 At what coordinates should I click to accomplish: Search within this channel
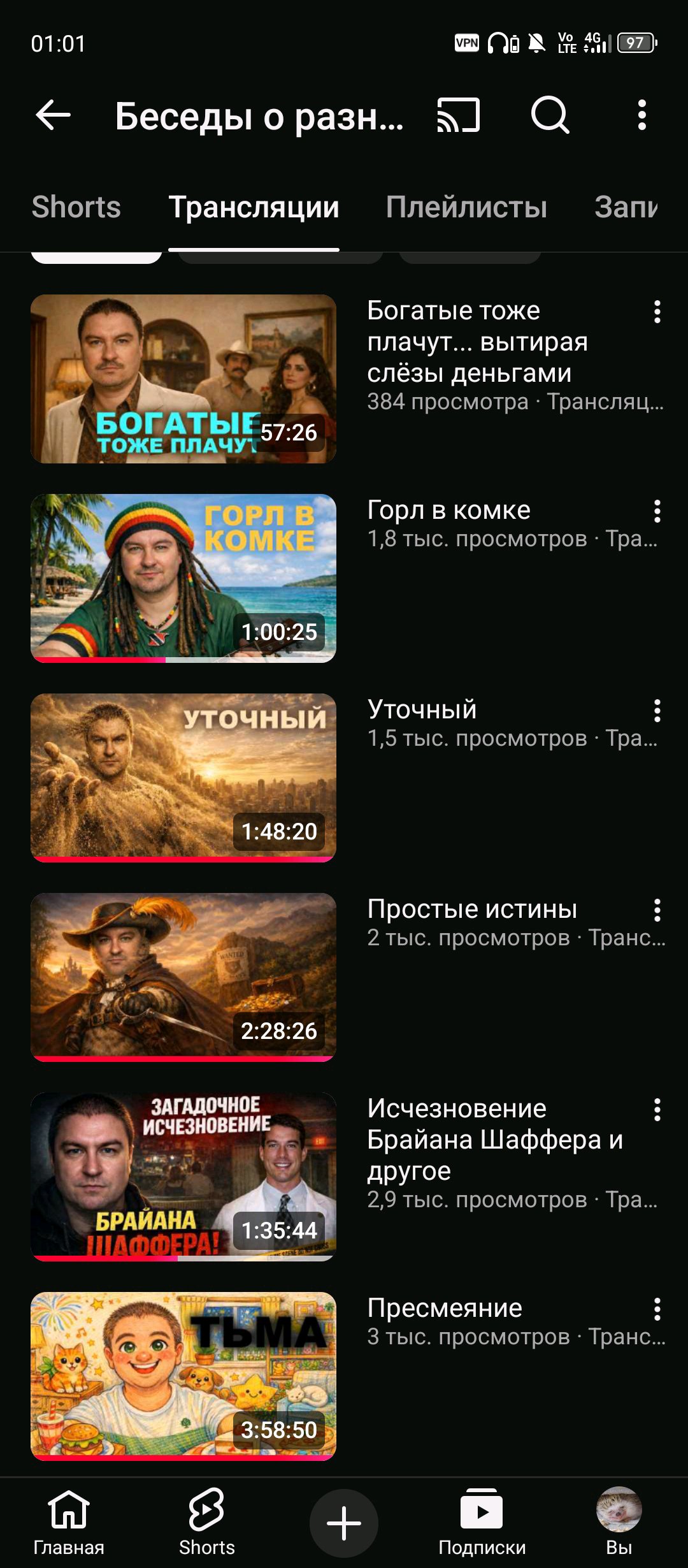pyautogui.click(x=550, y=115)
